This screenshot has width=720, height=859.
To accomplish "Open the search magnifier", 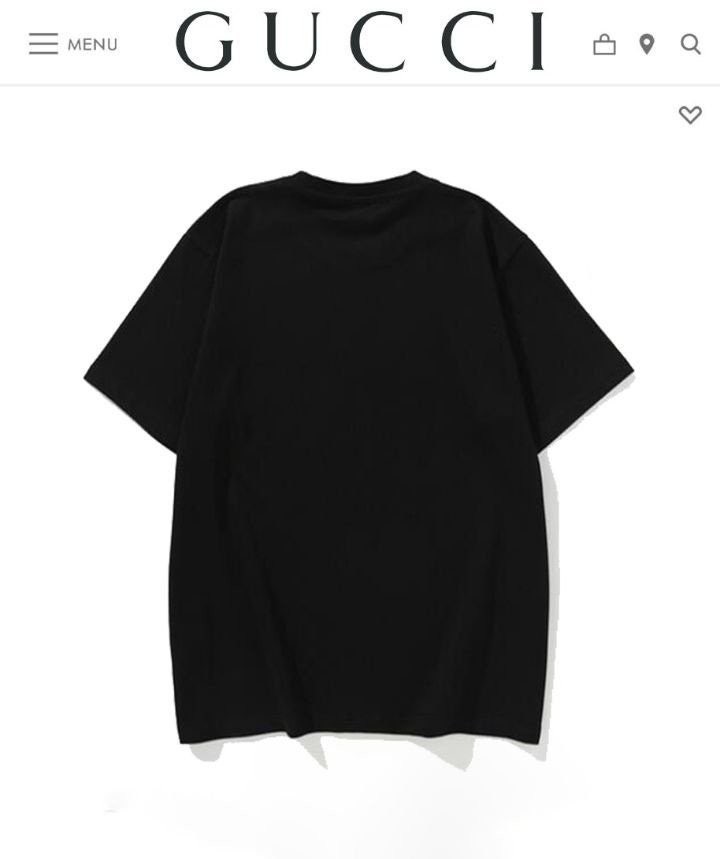I will [x=690, y=44].
